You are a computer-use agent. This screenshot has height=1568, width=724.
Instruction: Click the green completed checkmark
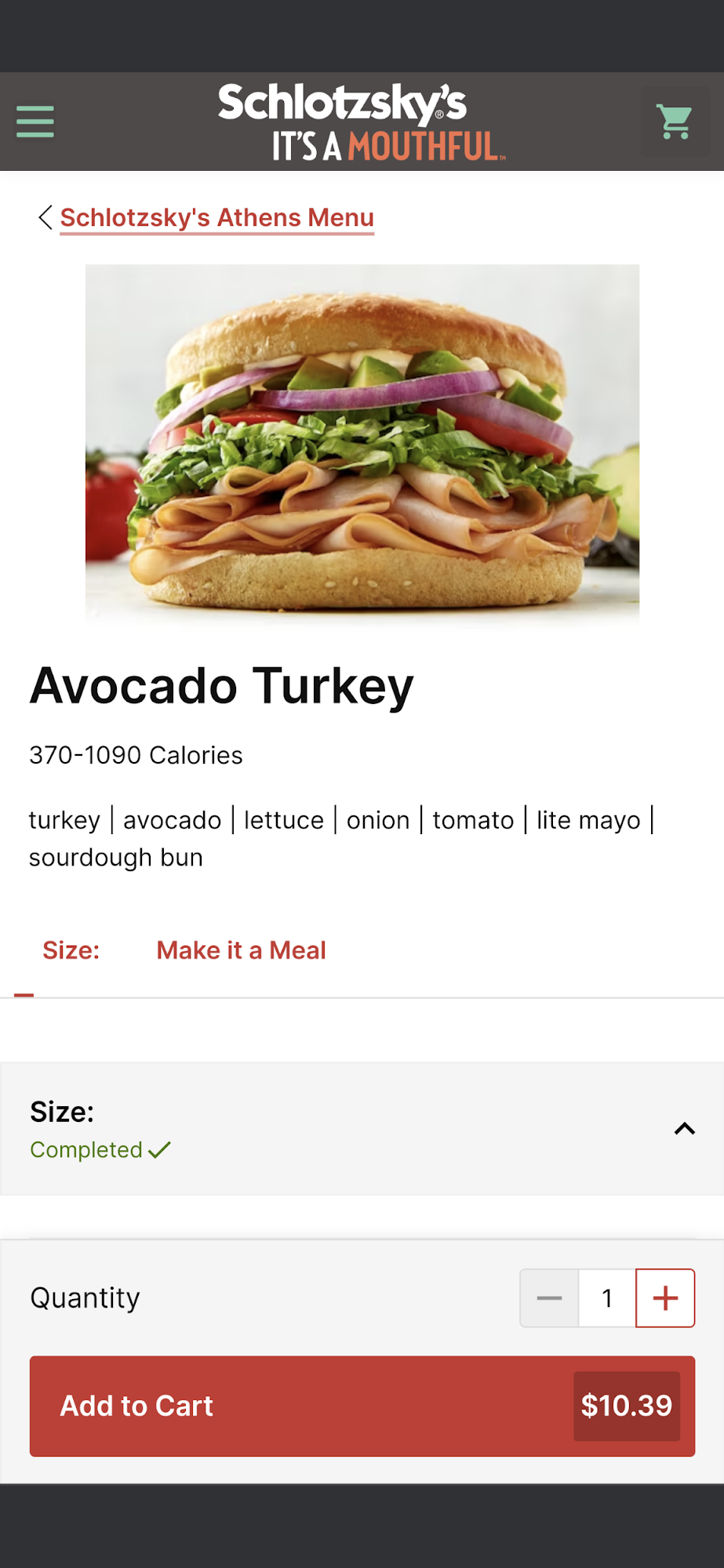pyautogui.click(x=160, y=1149)
